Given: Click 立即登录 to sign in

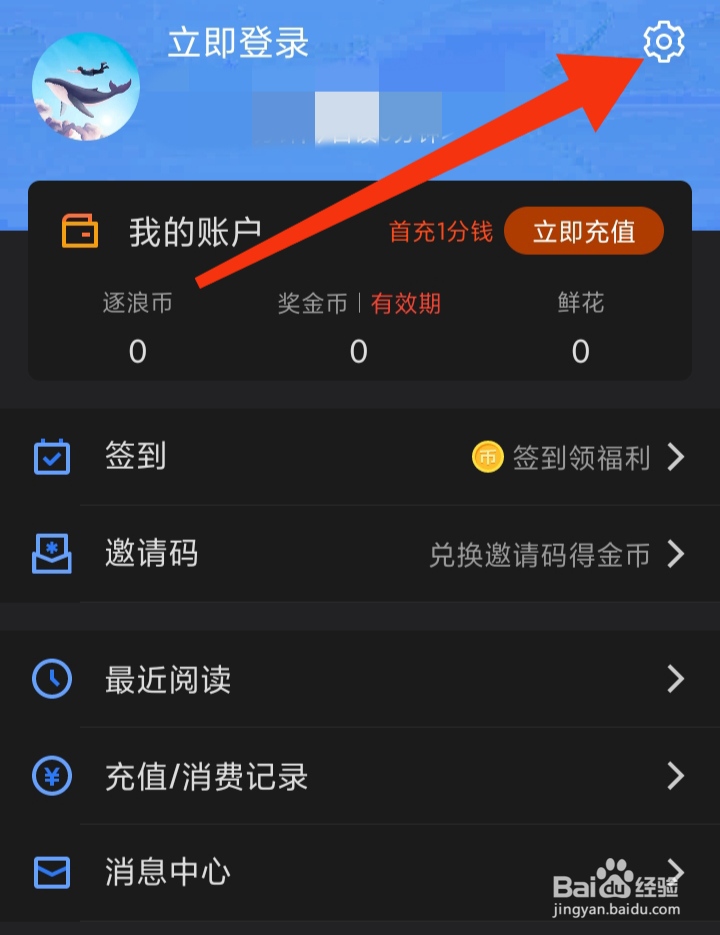Looking at the screenshot, I should [x=236, y=44].
